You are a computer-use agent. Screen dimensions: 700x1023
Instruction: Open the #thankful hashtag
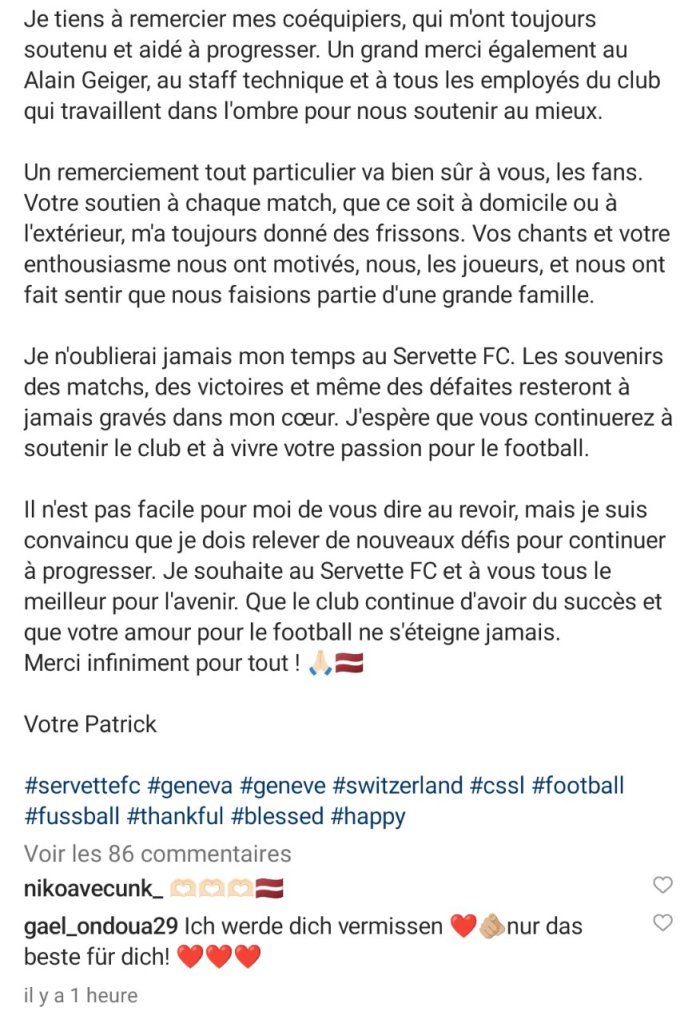tap(175, 816)
